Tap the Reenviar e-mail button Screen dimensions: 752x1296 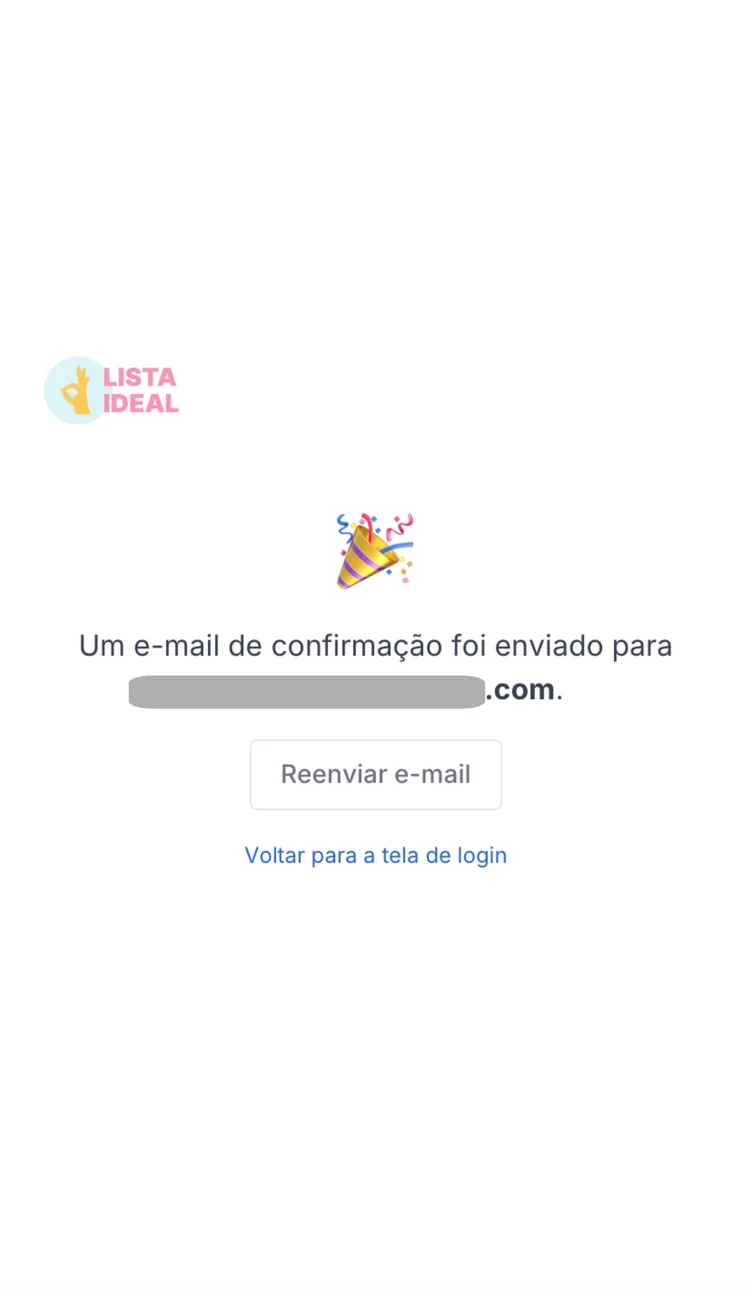(375, 774)
